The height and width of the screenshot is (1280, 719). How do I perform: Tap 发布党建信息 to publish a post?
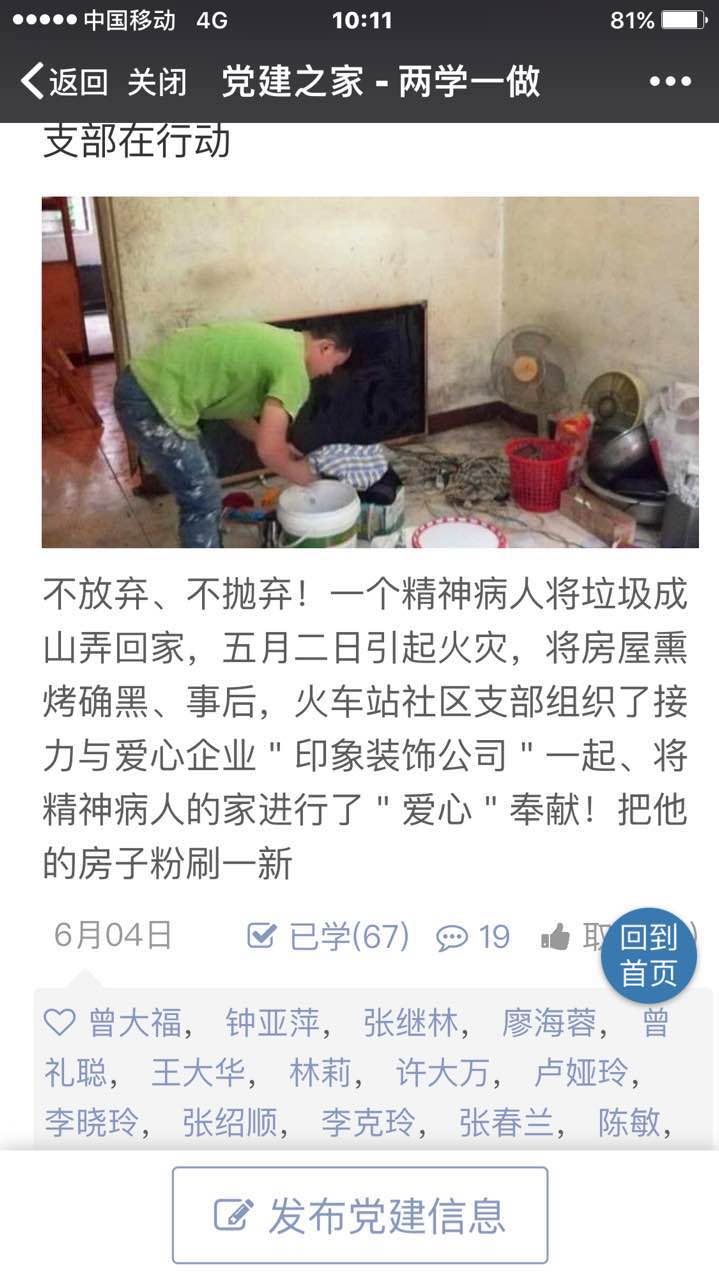pyautogui.click(x=360, y=1215)
